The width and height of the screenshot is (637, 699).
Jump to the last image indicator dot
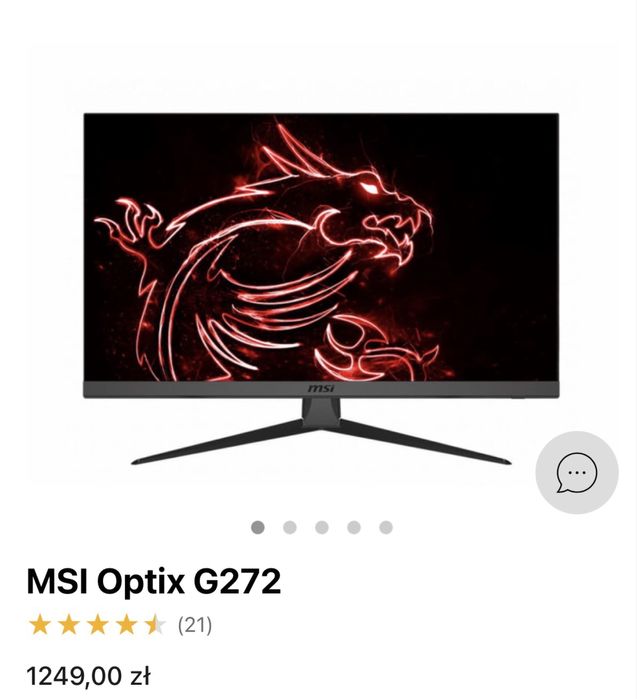(386, 527)
